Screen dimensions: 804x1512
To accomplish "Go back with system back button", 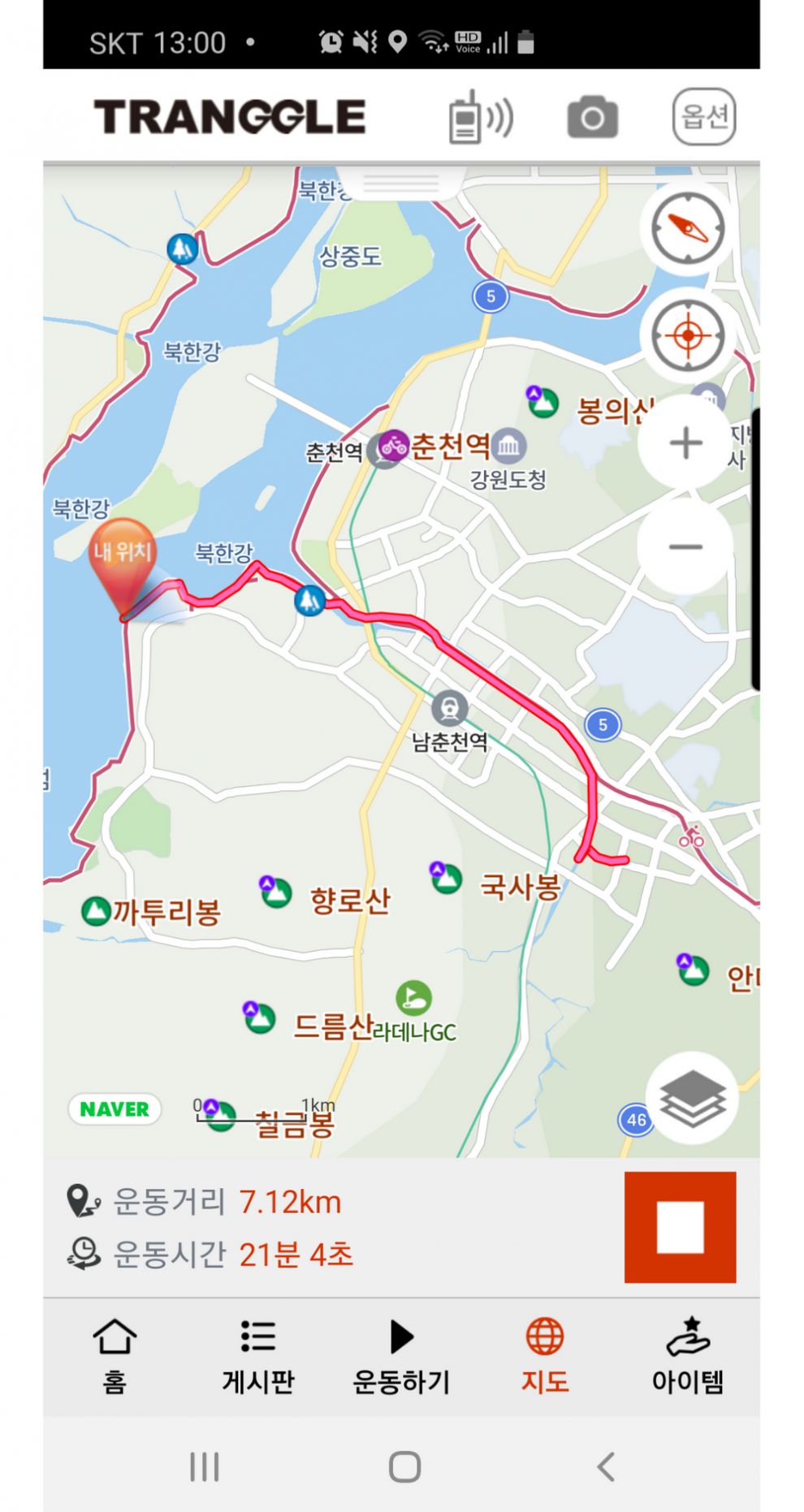I will pyautogui.click(x=605, y=1467).
